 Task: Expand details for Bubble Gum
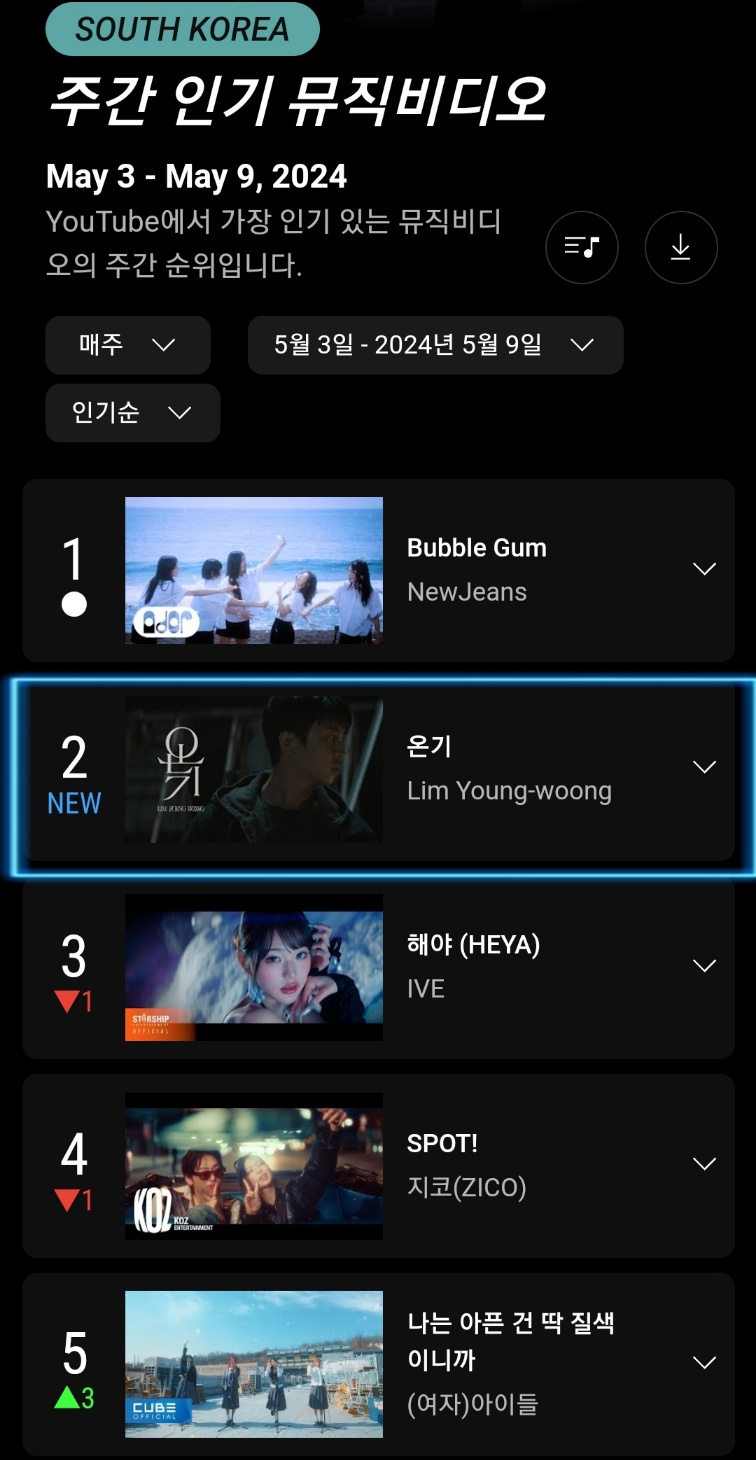[x=705, y=569]
